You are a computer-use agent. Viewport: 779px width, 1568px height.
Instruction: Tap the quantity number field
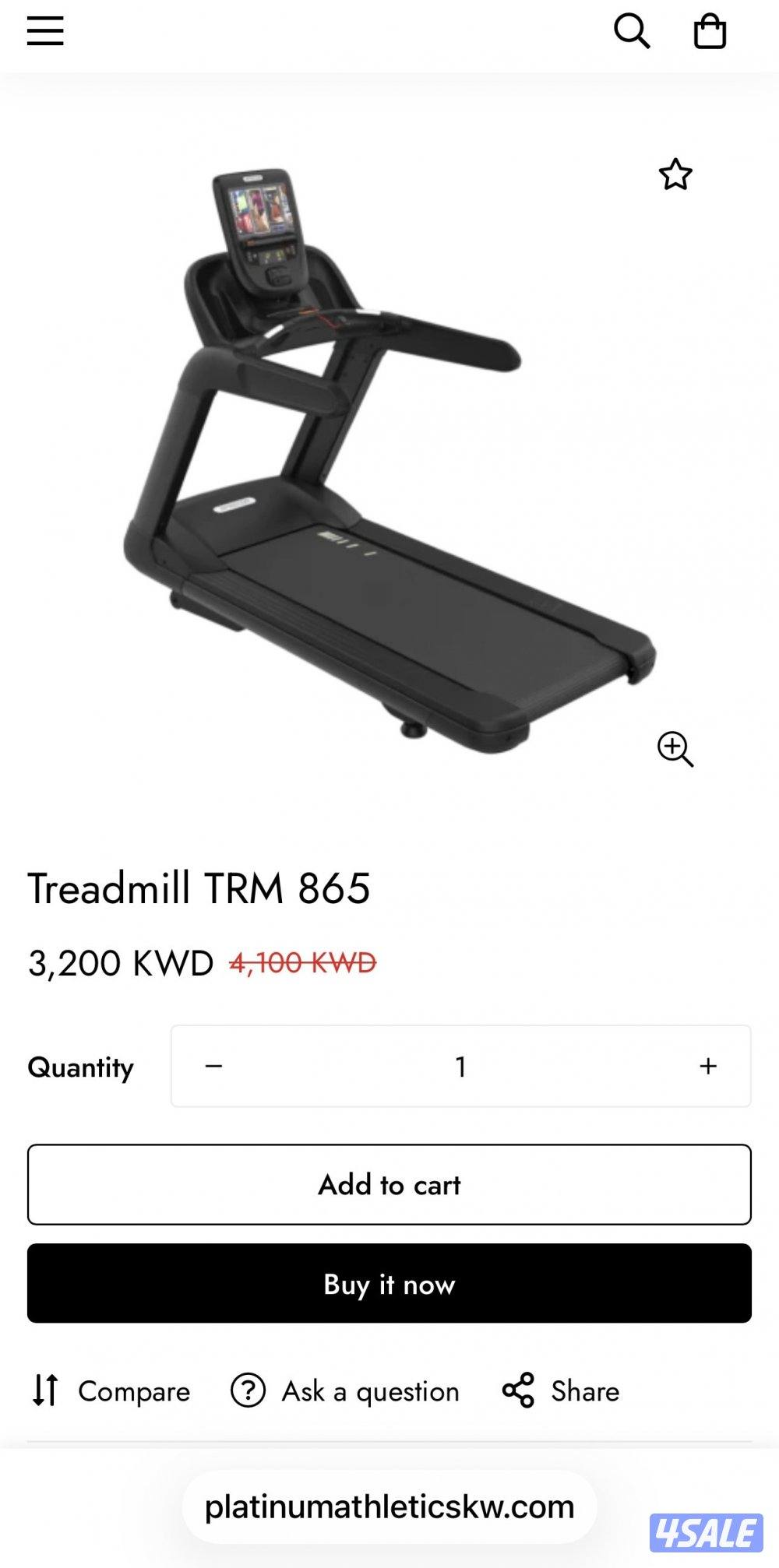pos(460,1066)
